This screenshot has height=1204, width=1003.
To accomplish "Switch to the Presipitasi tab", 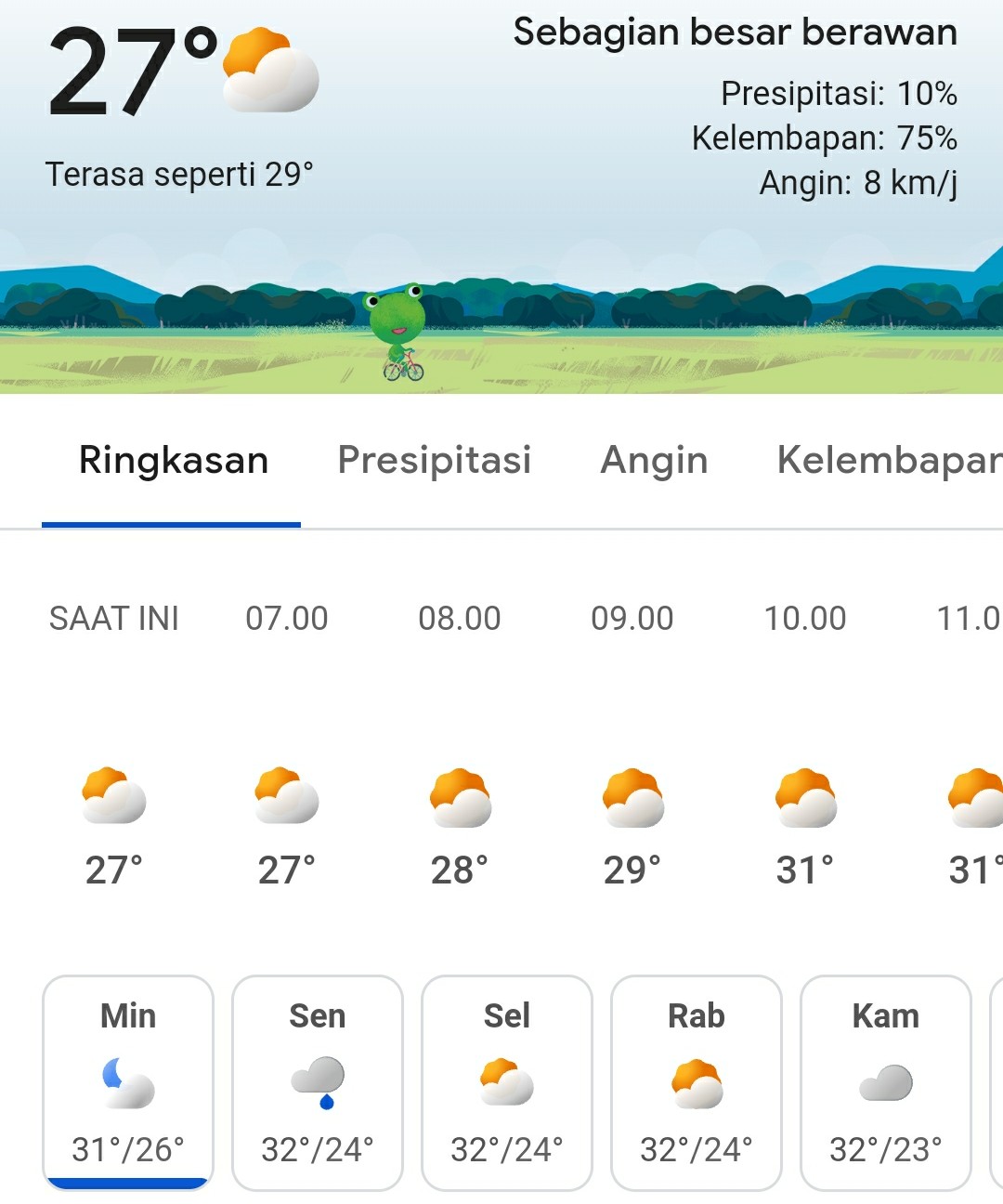I will click(x=434, y=460).
